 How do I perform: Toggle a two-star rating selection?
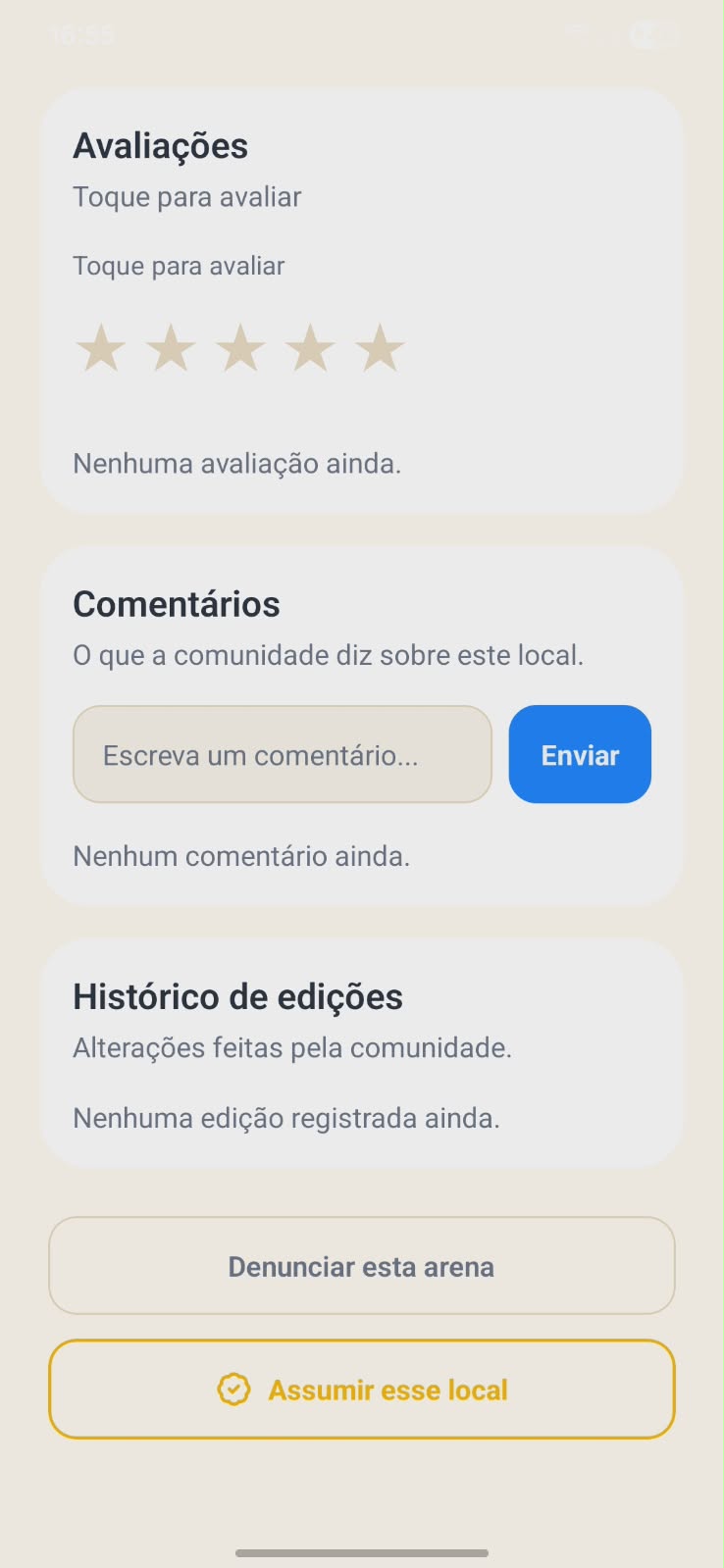pos(171,348)
